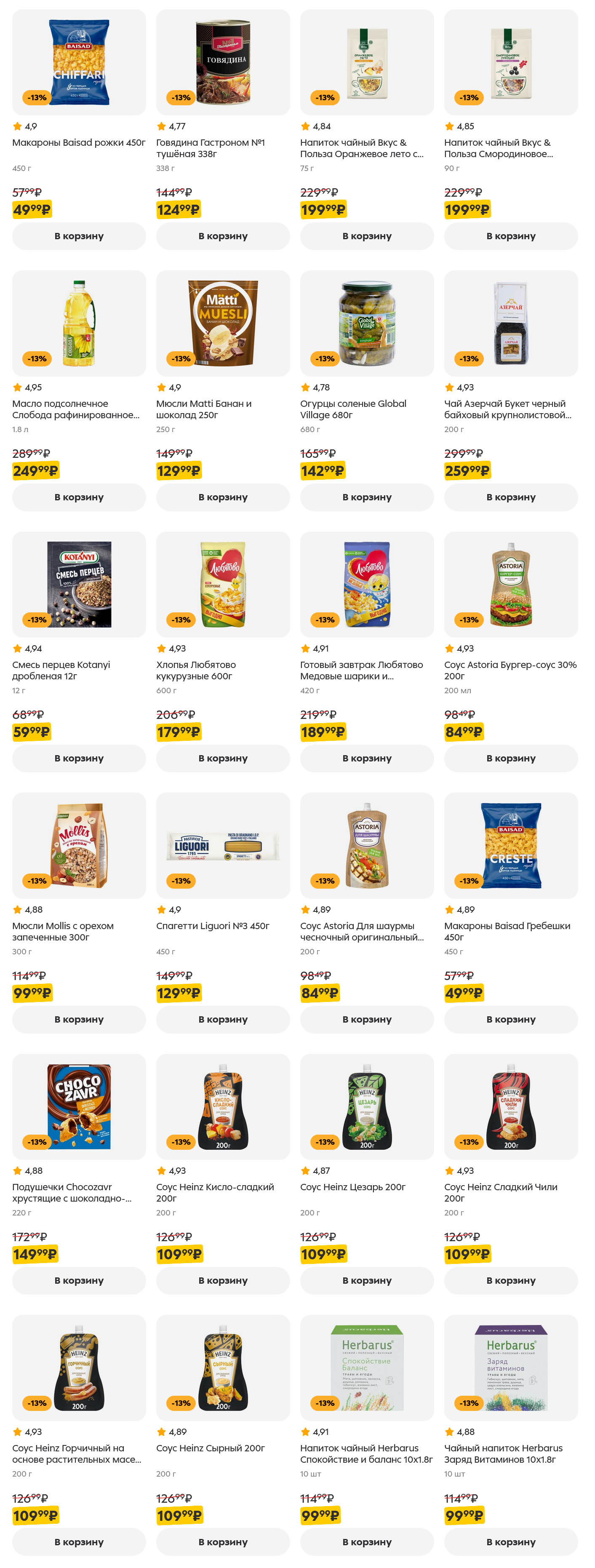
Task: Add Огурцы соленые Global Village to cart
Action: (x=367, y=497)
